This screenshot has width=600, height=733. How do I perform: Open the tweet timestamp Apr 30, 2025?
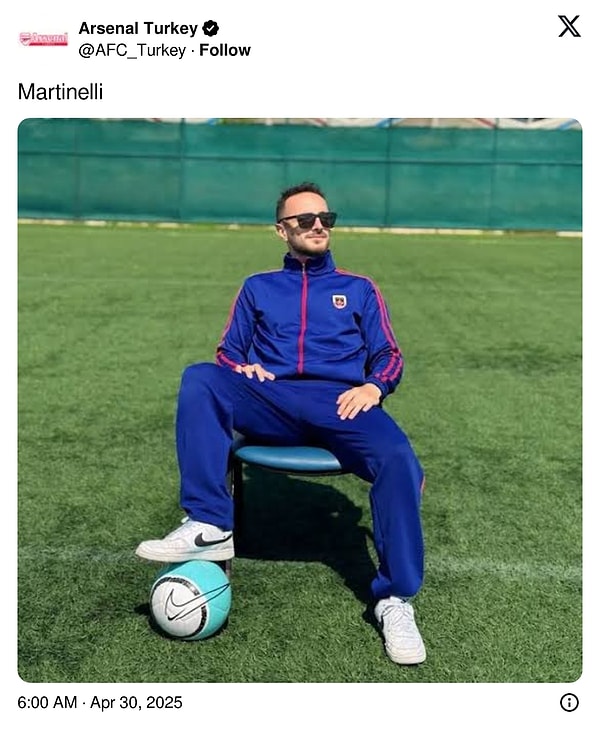(x=100, y=702)
